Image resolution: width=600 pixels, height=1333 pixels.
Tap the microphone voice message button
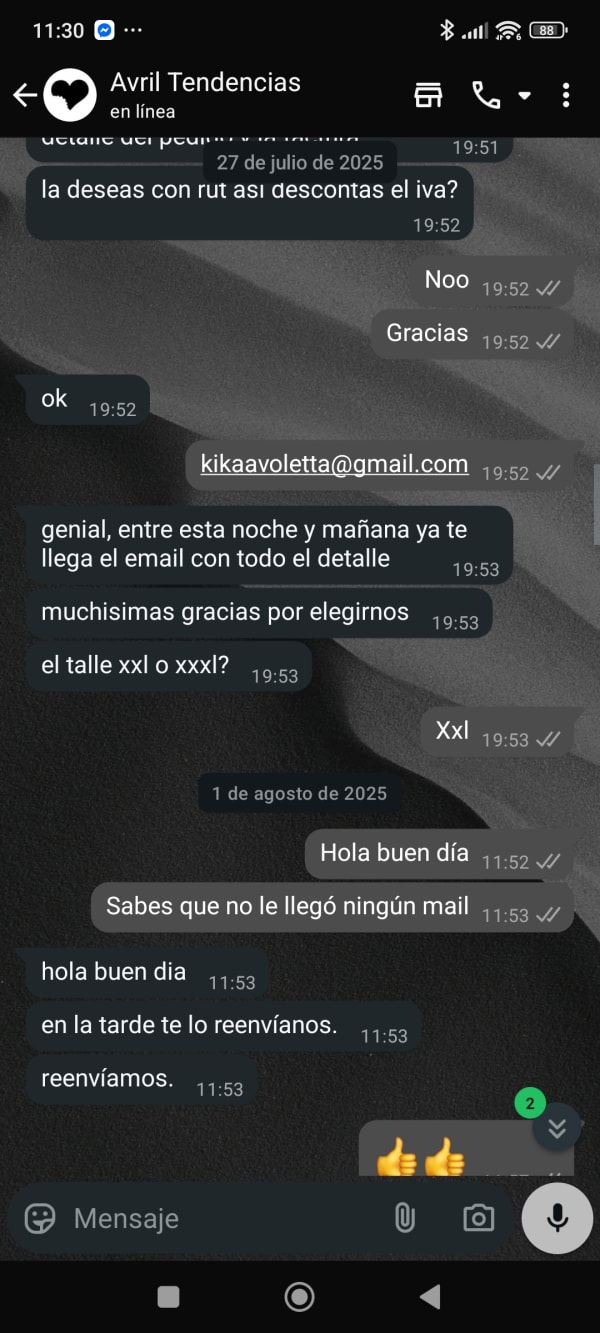click(x=557, y=1218)
